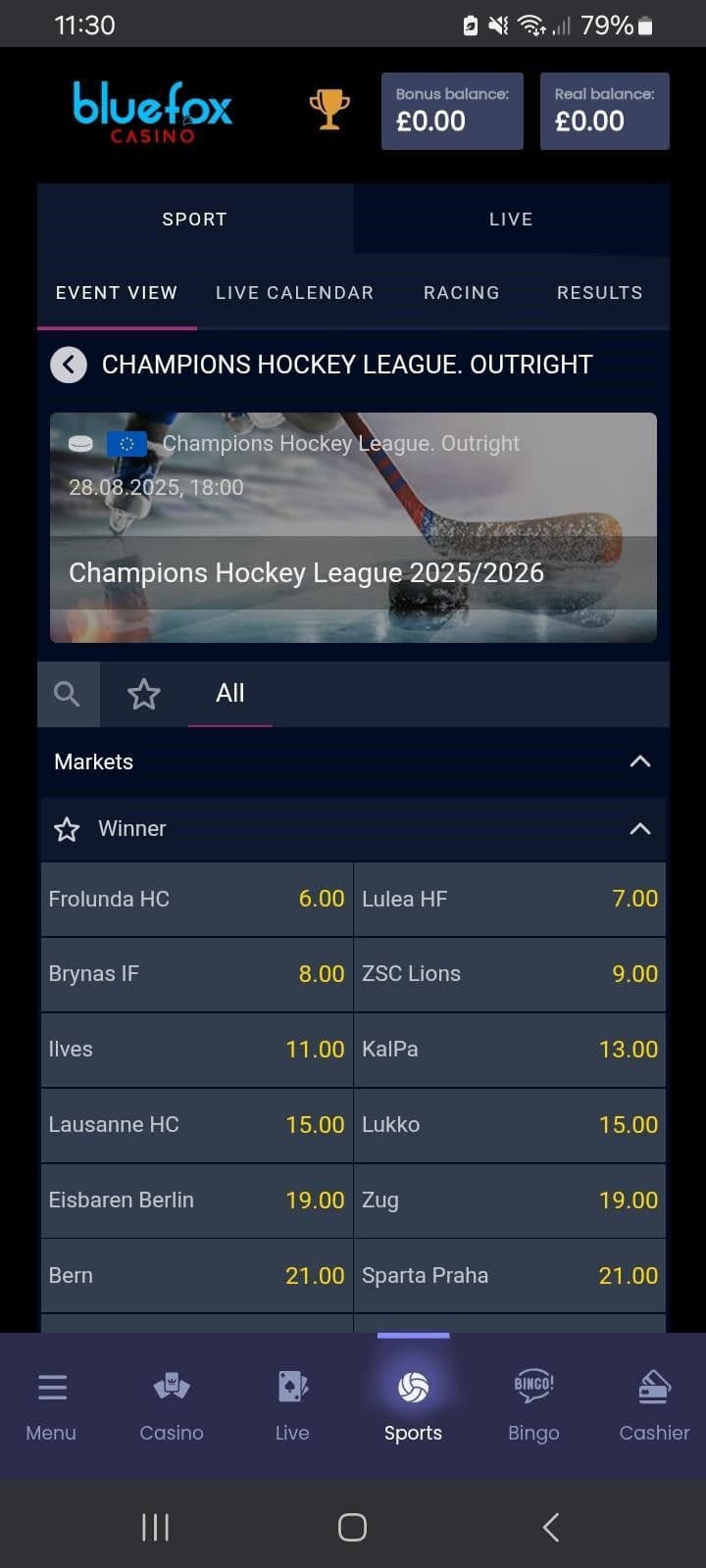The image size is (706, 1568).
Task: Open the search icon above Markets
Action: click(x=68, y=694)
